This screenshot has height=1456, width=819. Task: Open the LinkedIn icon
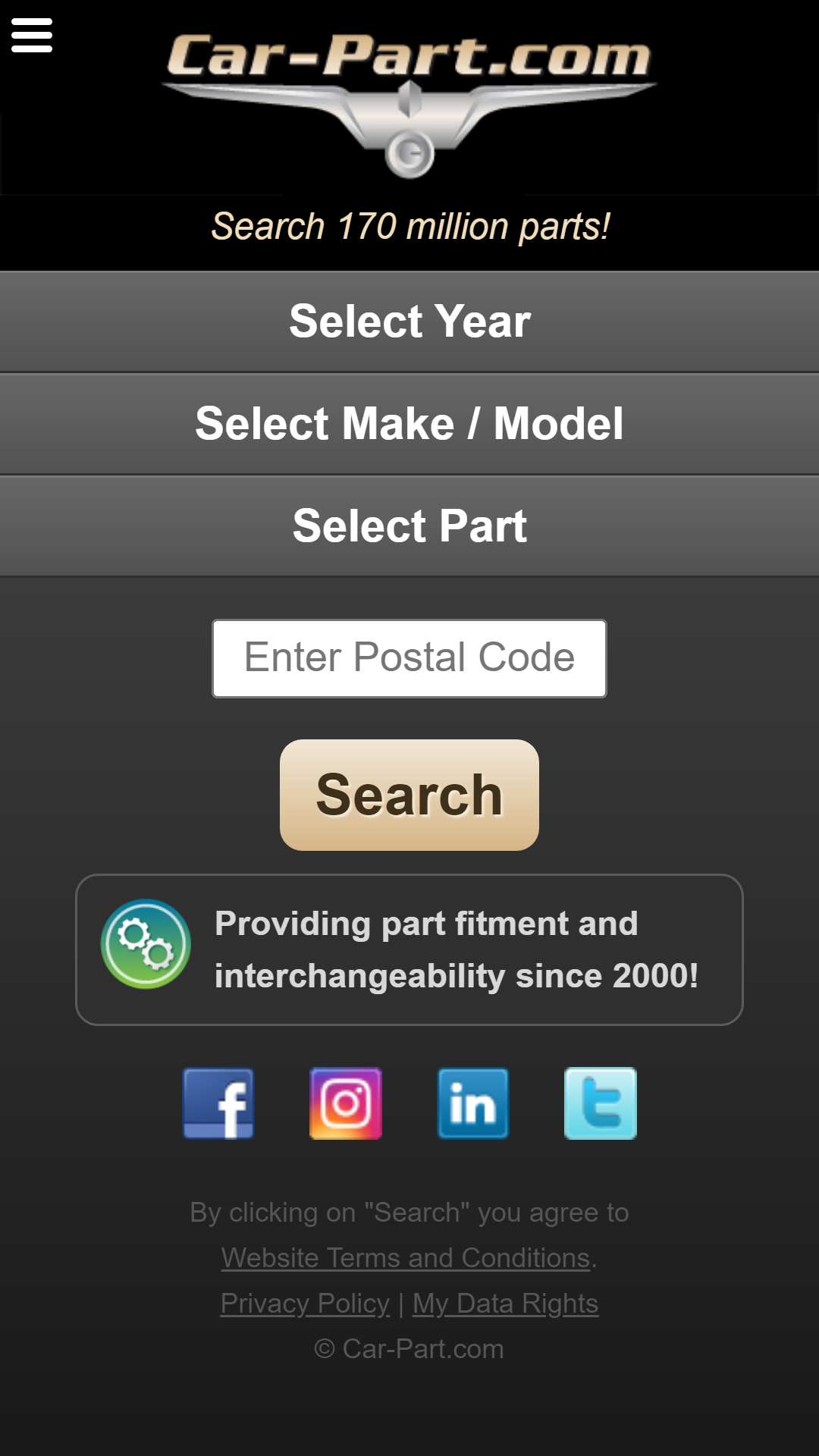(x=473, y=1103)
